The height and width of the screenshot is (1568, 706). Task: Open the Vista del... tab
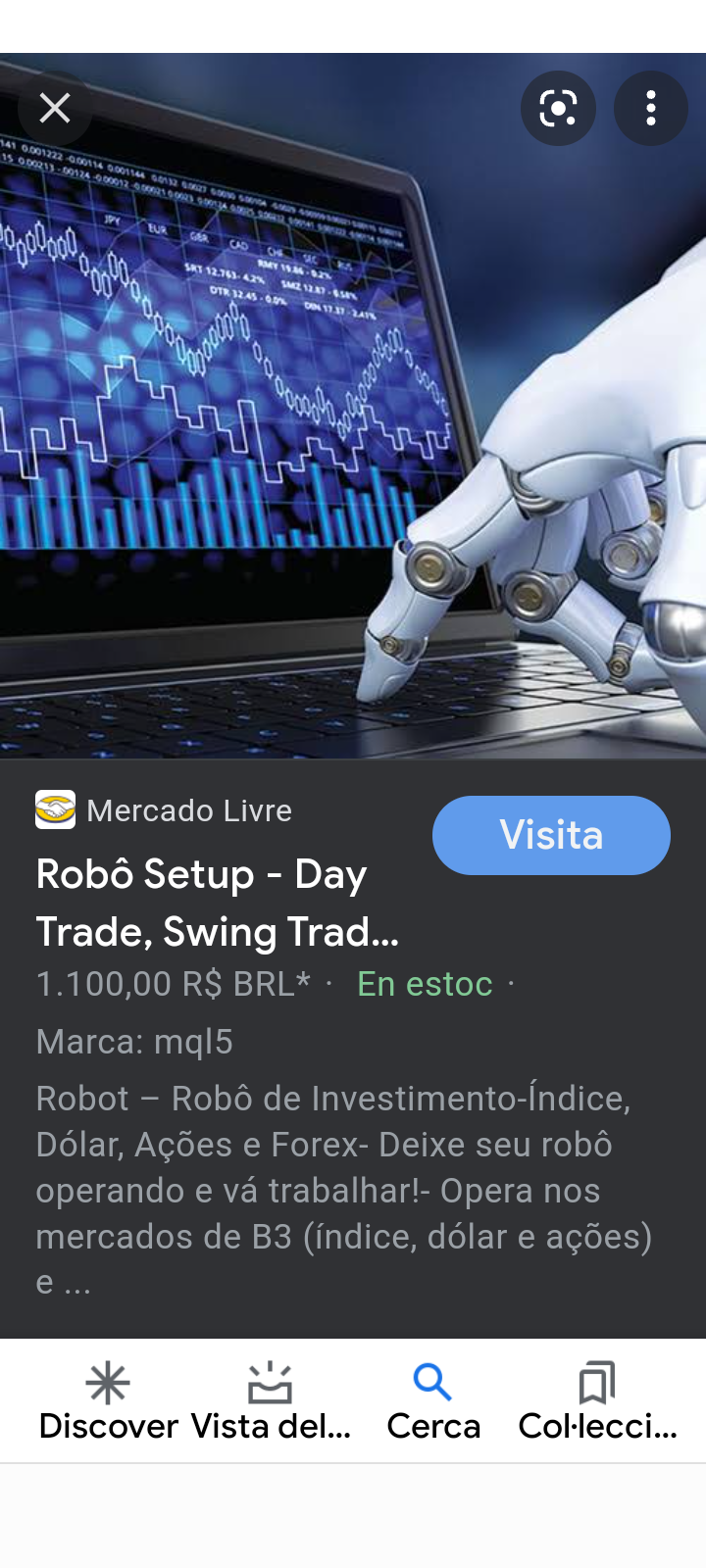pyautogui.click(x=271, y=1401)
